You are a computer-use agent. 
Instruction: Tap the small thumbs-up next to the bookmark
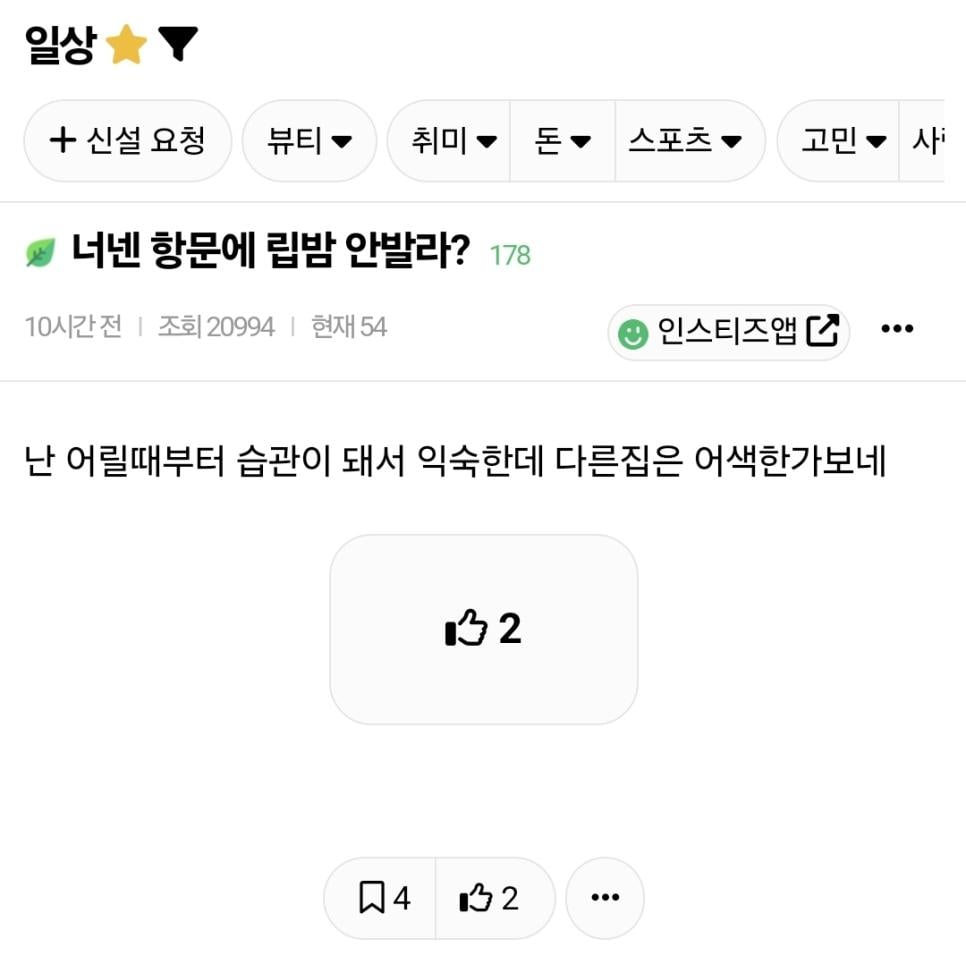click(489, 898)
